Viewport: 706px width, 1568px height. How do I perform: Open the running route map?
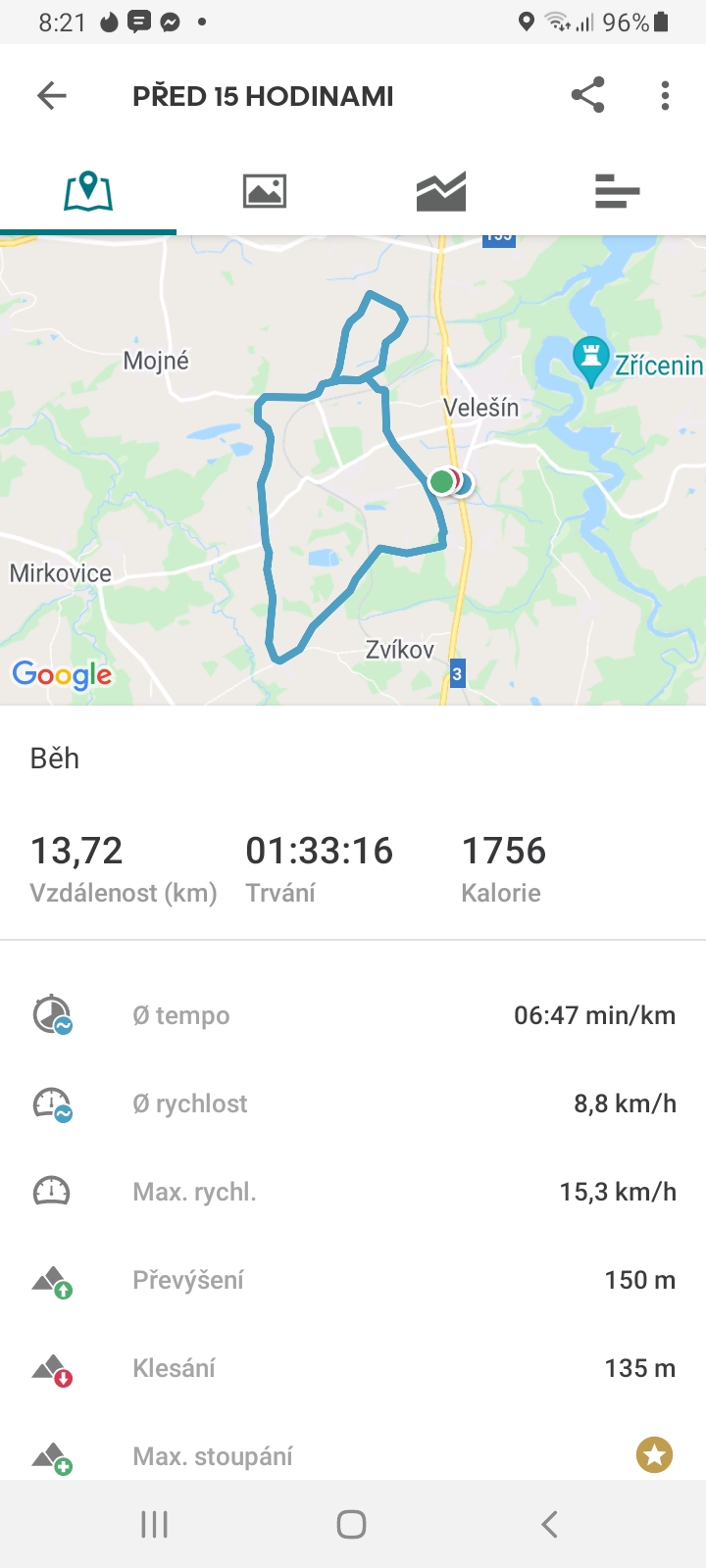point(353,470)
